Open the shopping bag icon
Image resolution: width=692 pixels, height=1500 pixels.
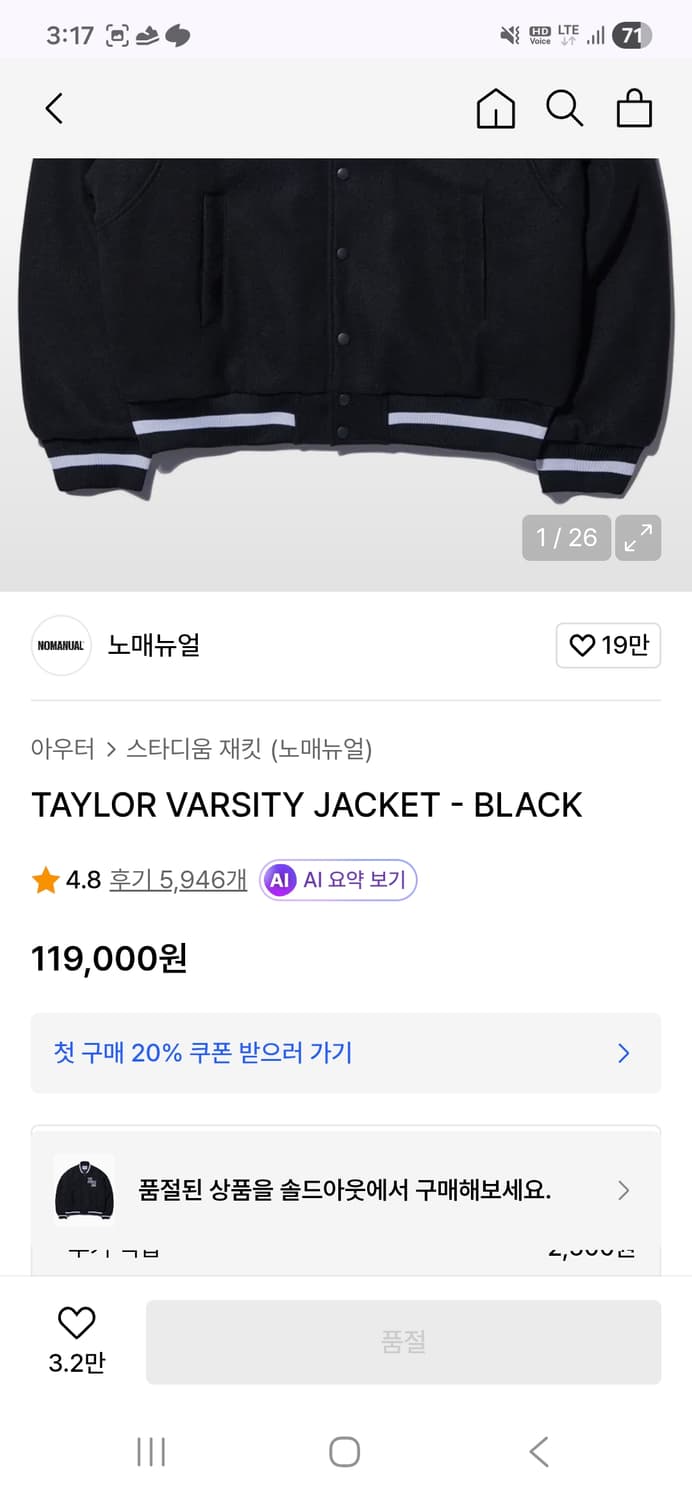point(634,108)
